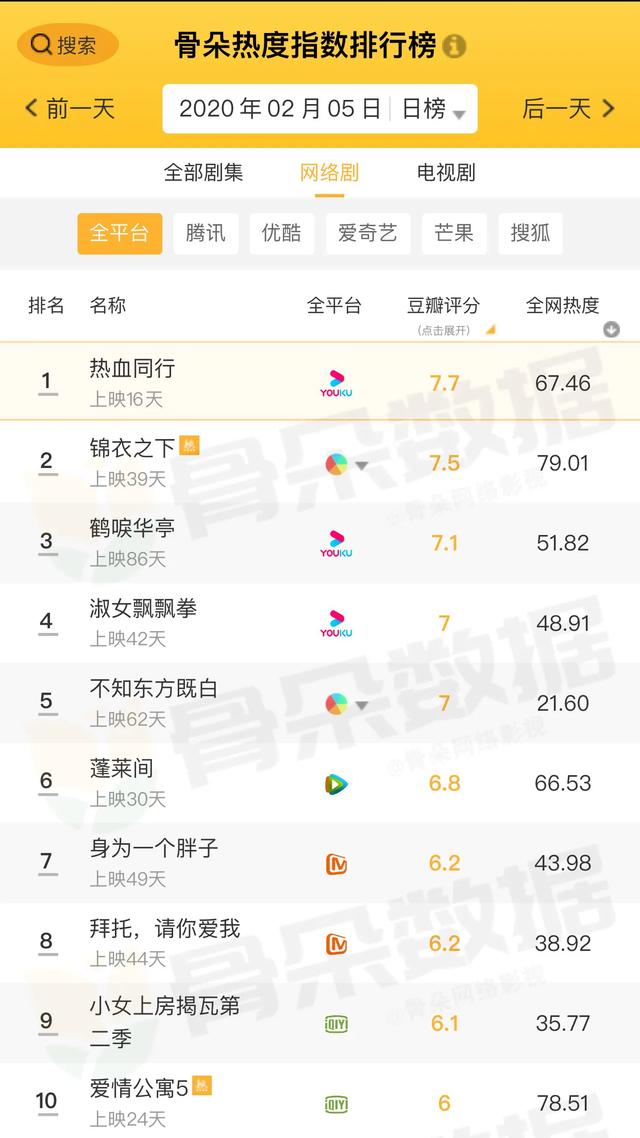
Task: Open the 爱情公寓5 row
Action: pos(320,1101)
